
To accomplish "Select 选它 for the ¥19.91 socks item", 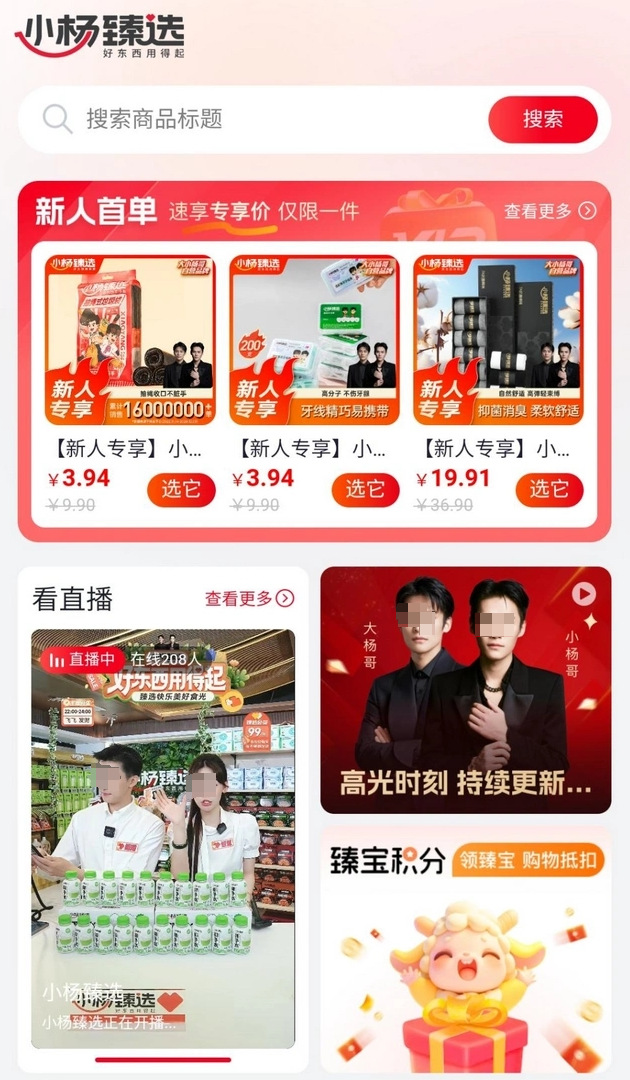I will 549,490.
